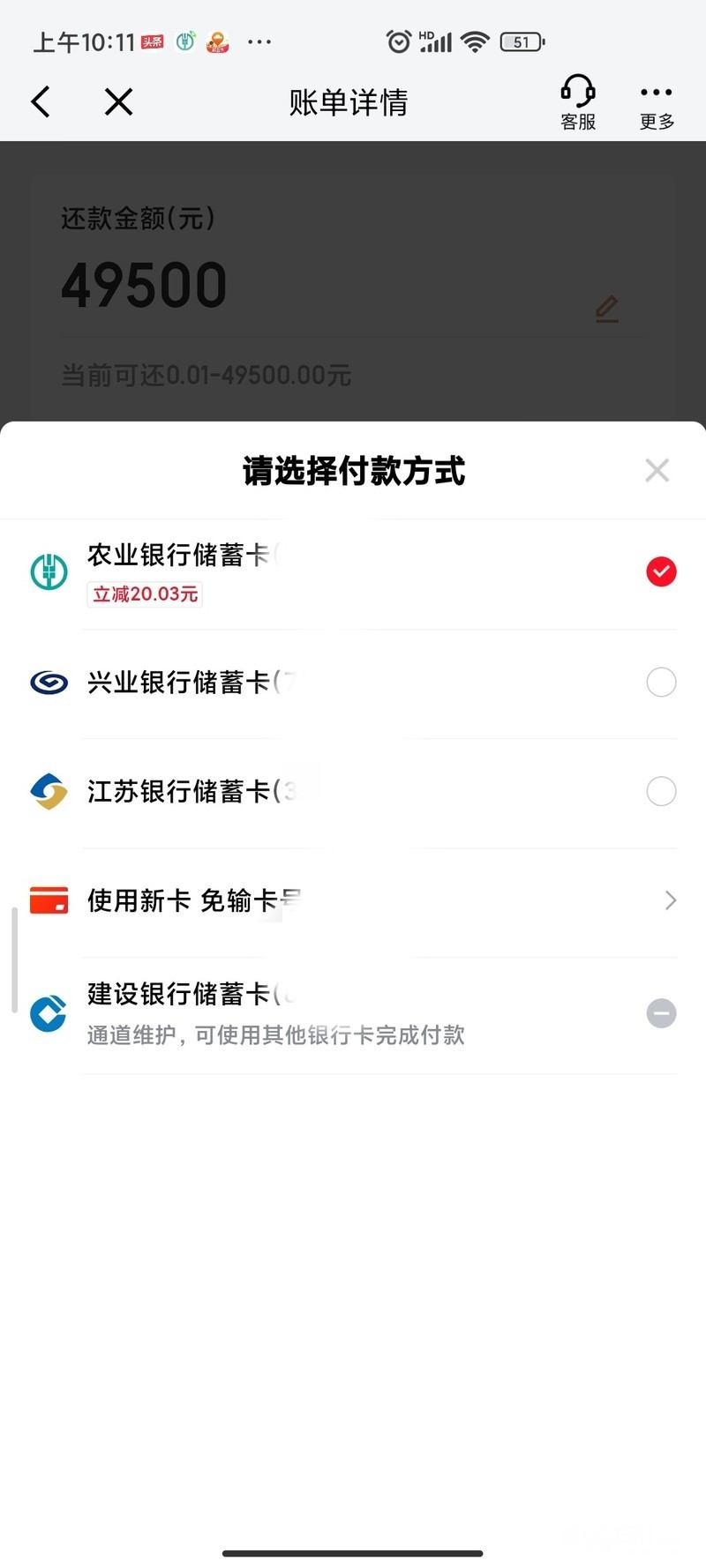Close the 账单详情 page with X
This screenshot has height=1568, width=706.
pyautogui.click(x=118, y=102)
